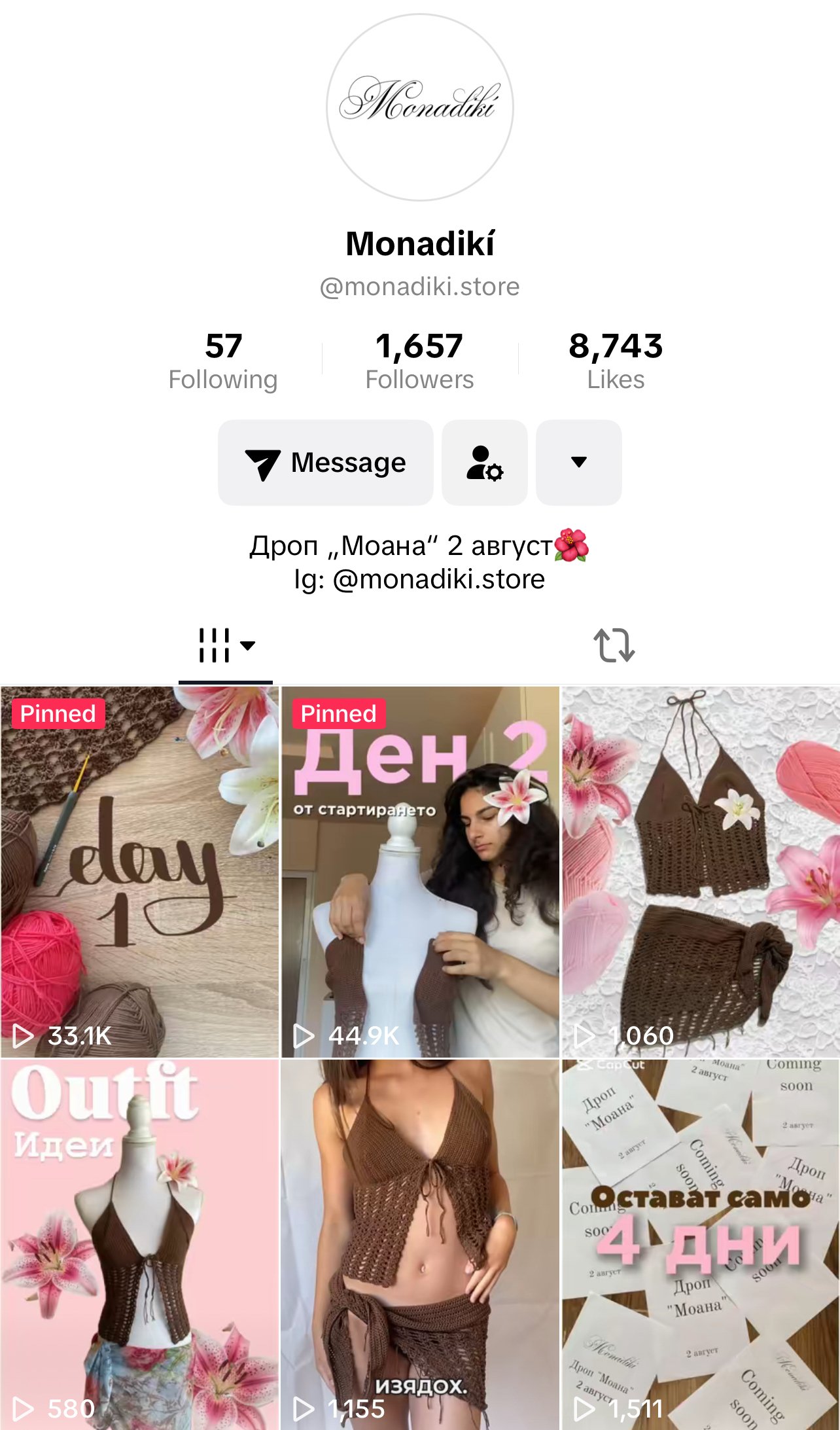This screenshot has width=840, height=1430.
Task: View the 1,657 Followers list
Action: 419,361
